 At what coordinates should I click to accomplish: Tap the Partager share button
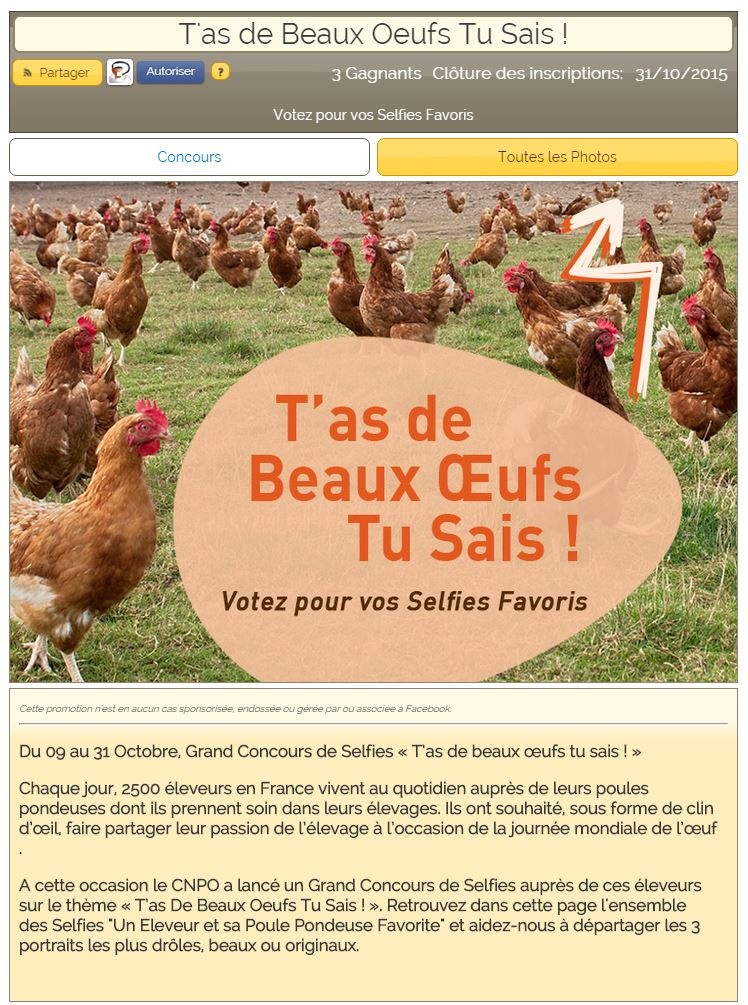coord(57,73)
